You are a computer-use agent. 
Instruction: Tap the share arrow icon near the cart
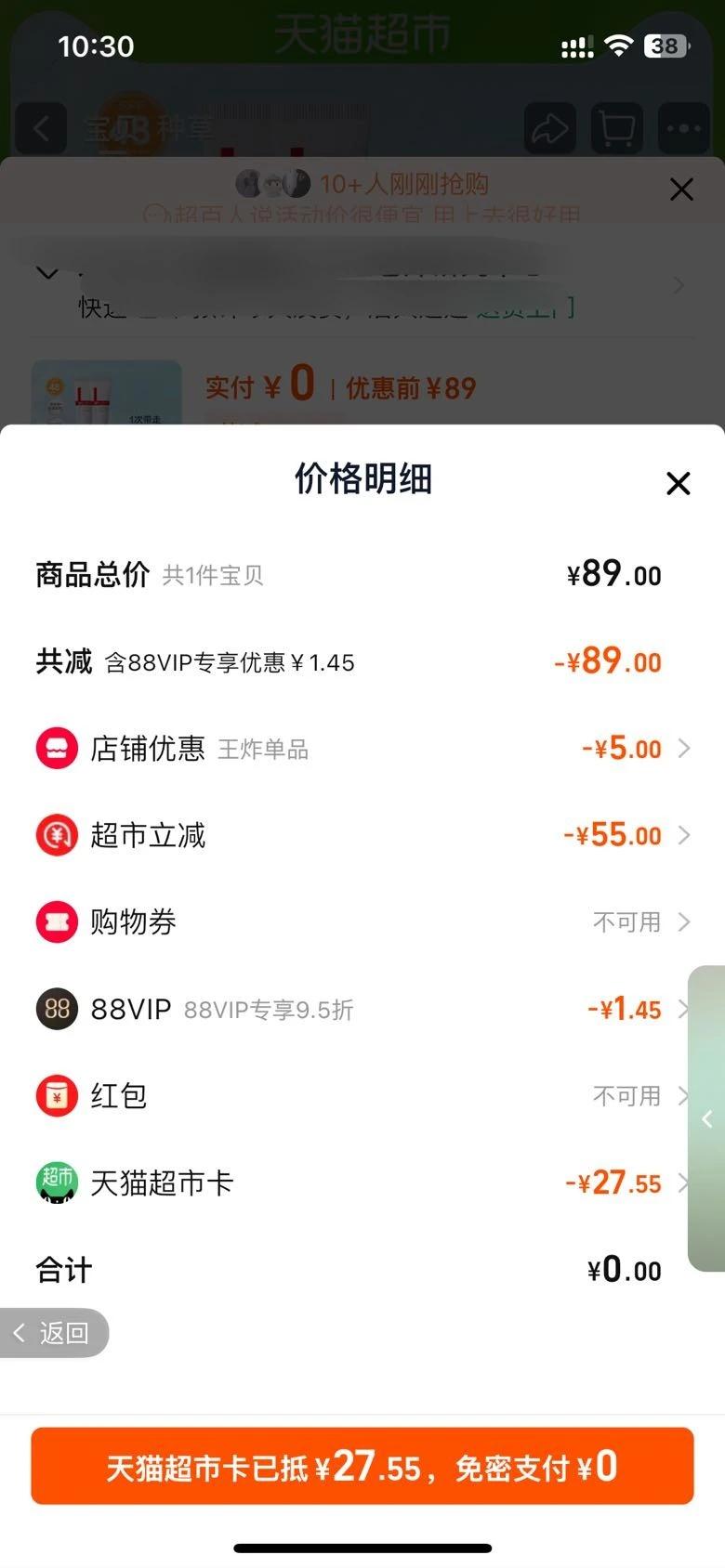coord(549,129)
